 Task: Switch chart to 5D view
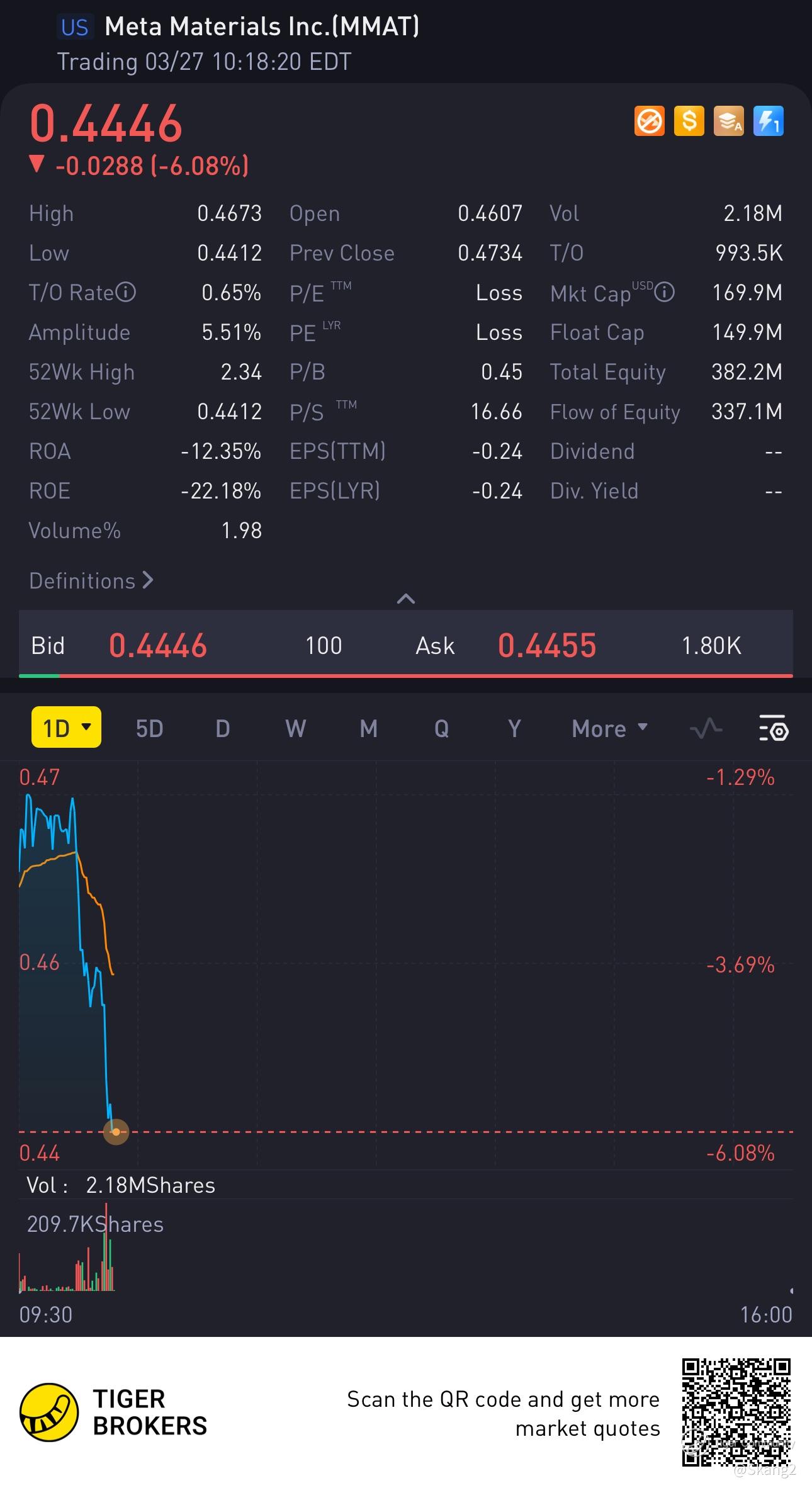click(x=149, y=728)
